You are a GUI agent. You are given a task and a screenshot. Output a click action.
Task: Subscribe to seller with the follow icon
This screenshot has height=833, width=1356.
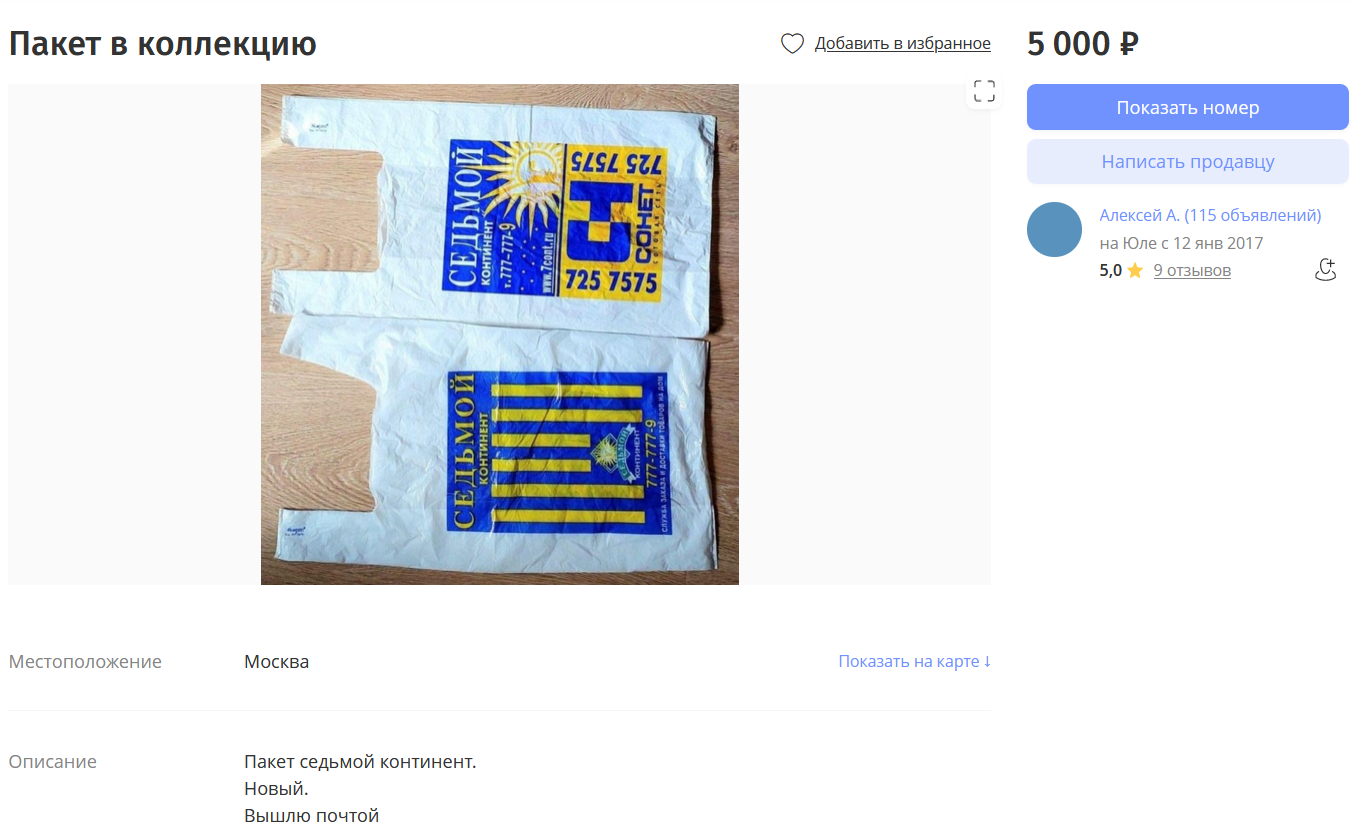(x=1325, y=269)
